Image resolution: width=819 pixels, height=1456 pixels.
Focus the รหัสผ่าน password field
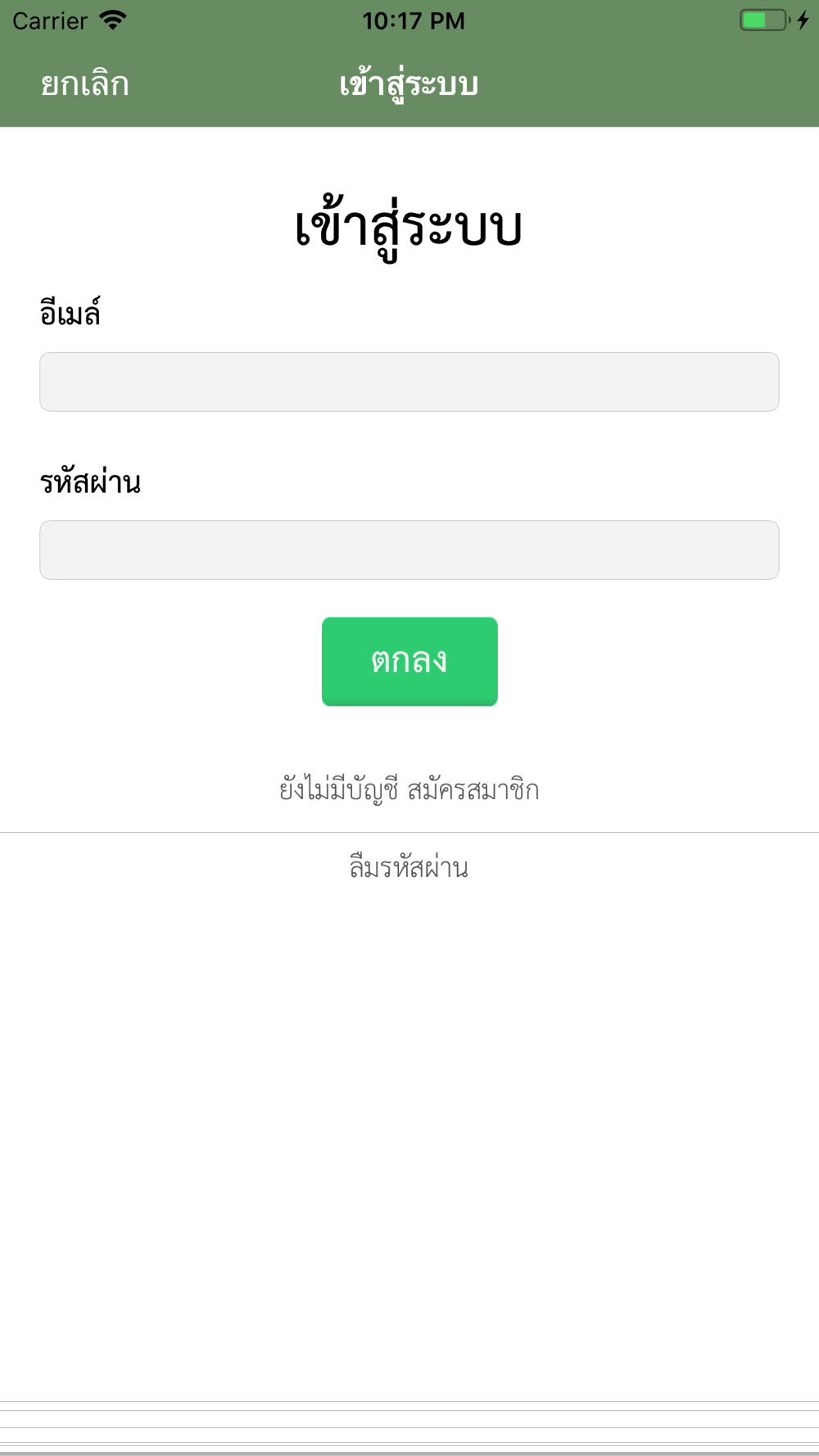(x=409, y=549)
